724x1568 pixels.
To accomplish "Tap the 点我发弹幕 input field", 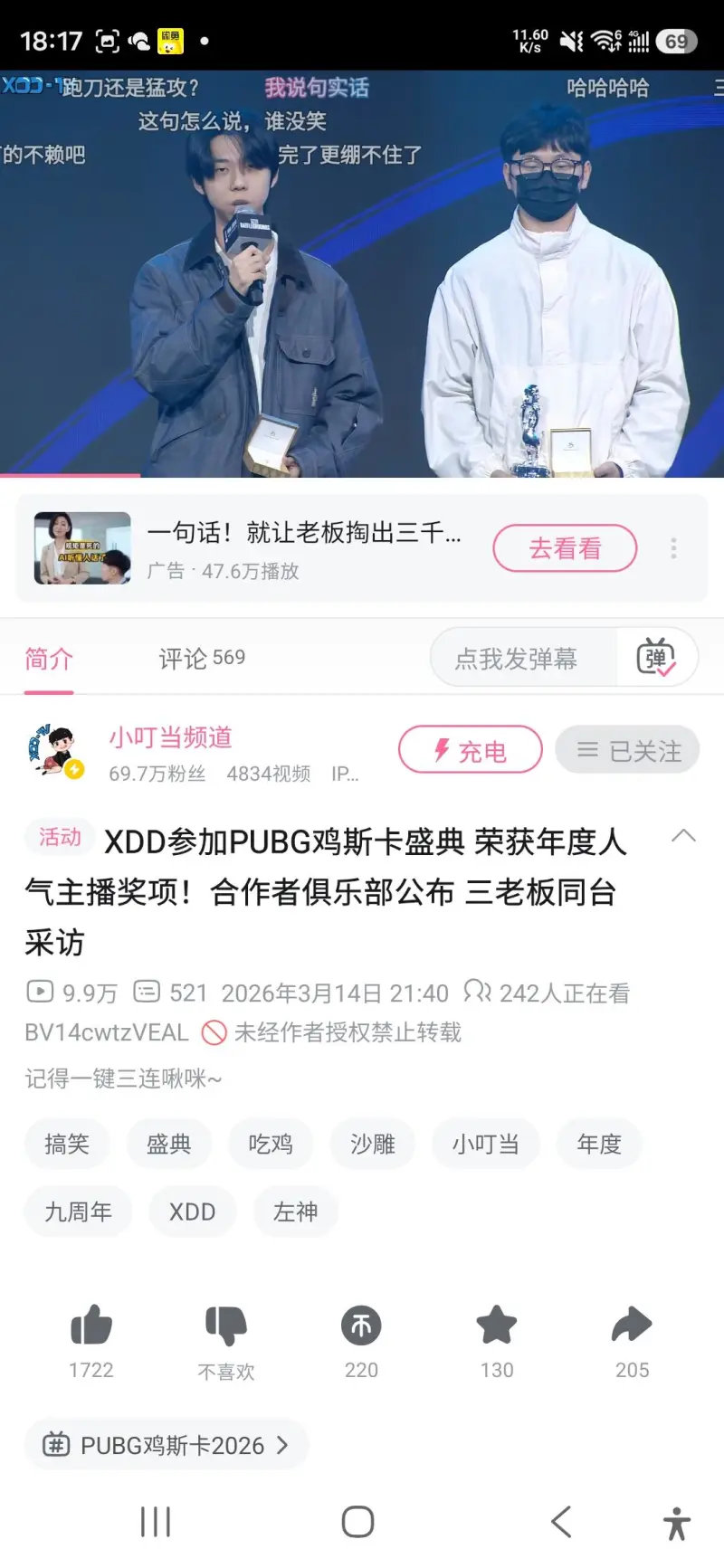I will (520, 658).
